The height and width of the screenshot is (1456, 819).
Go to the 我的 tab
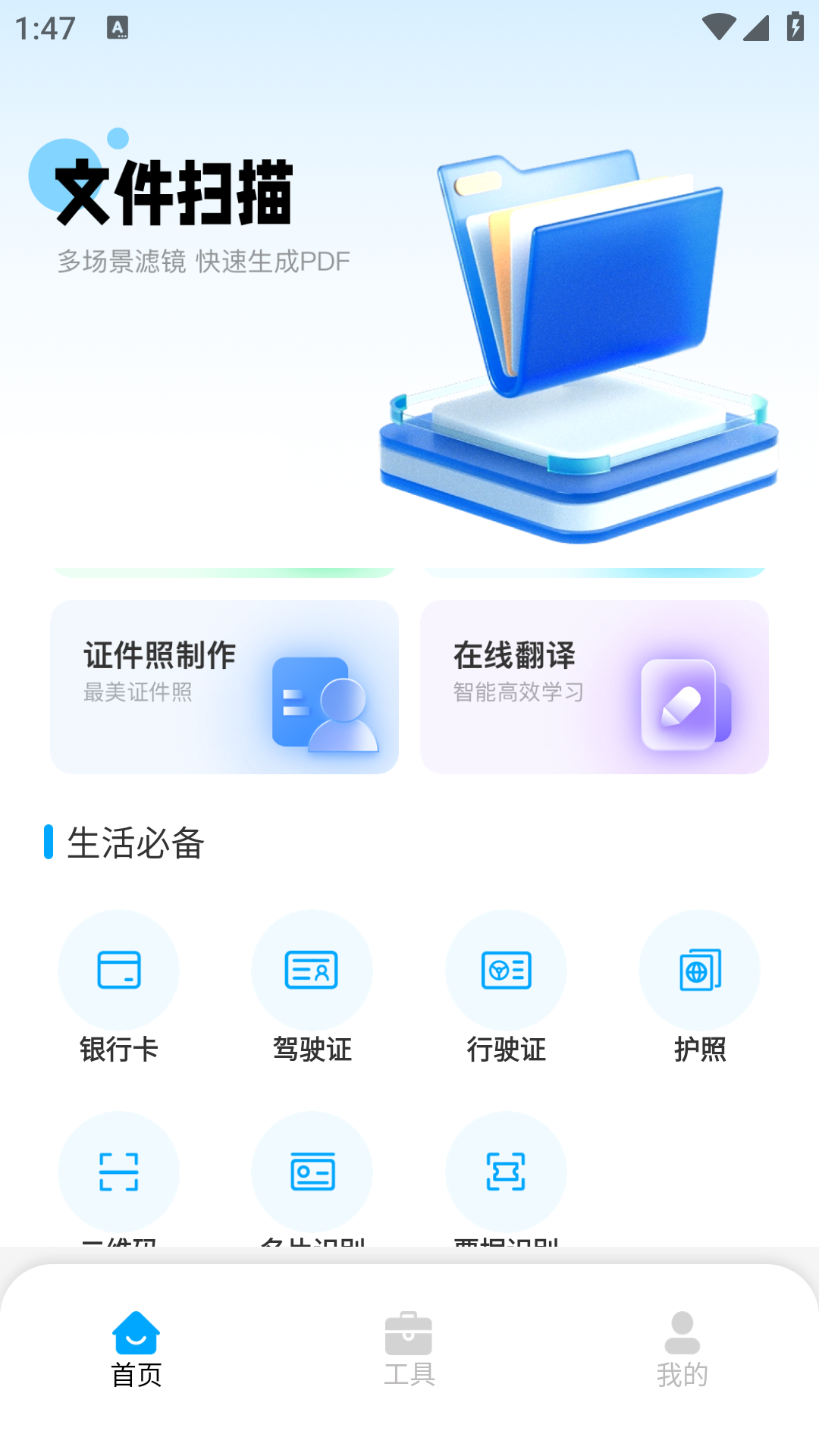click(x=682, y=1350)
